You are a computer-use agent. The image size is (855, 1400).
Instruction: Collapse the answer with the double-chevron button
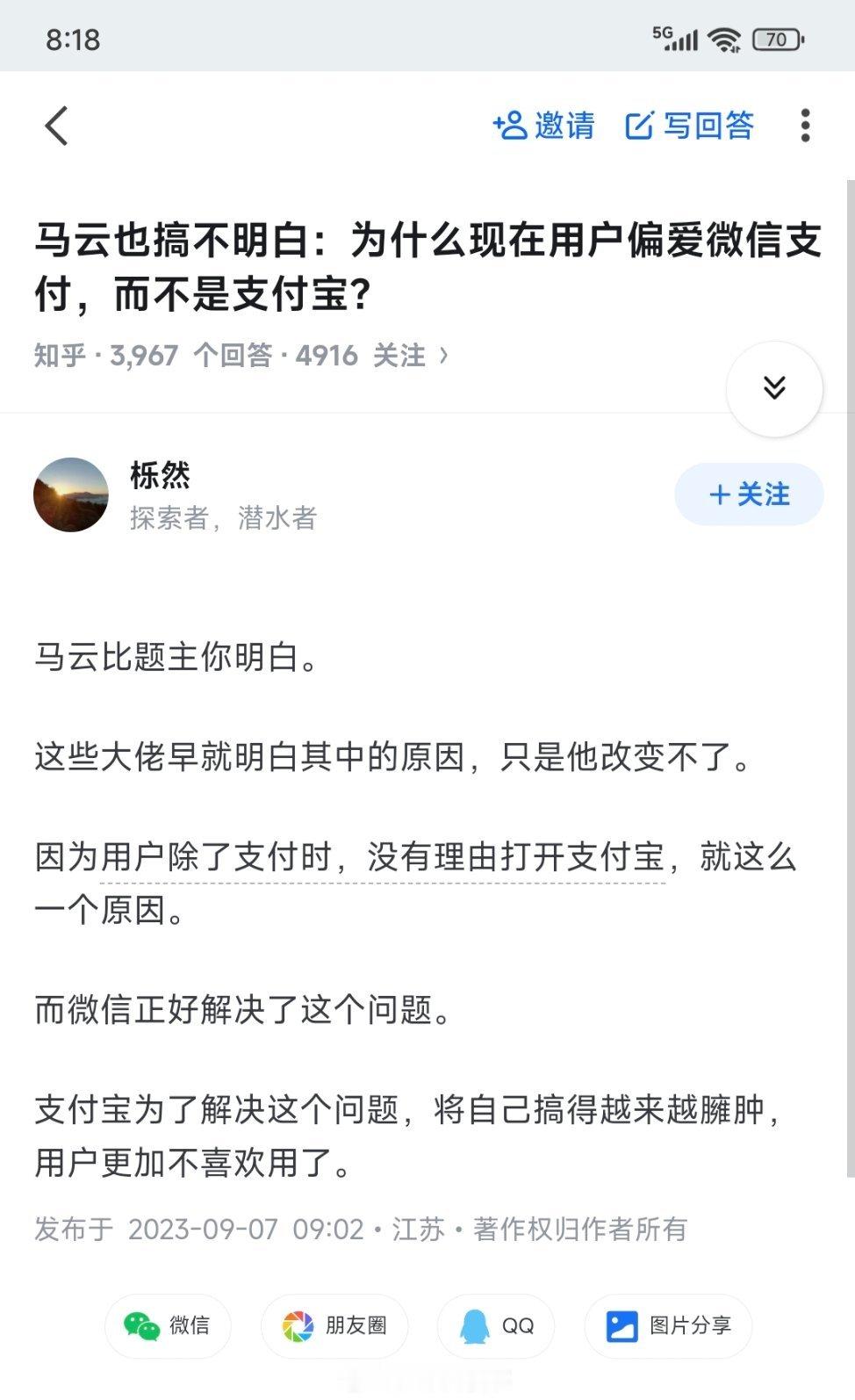pyautogui.click(x=773, y=388)
